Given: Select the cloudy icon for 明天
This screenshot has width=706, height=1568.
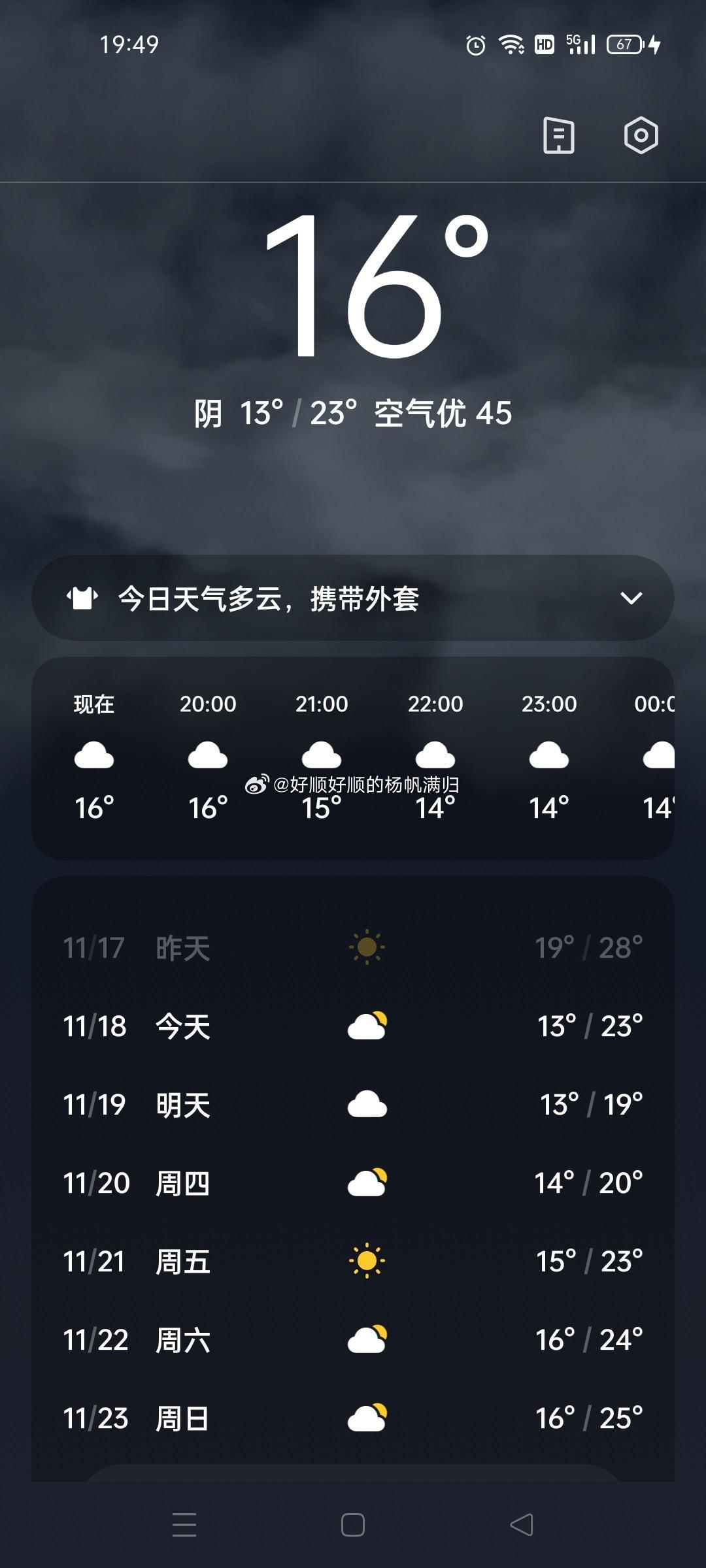Looking at the screenshot, I should pos(367,1105).
